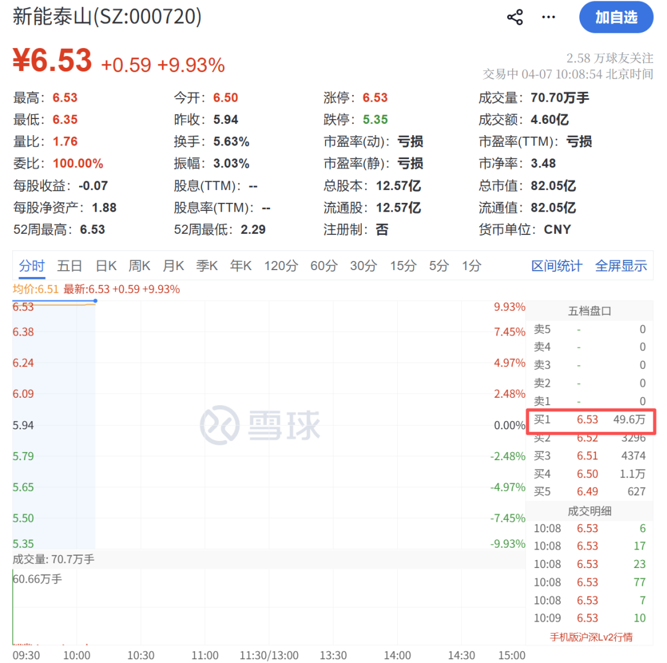View the 年K chart
The image size is (667, 663).
[x=240, y=266]
